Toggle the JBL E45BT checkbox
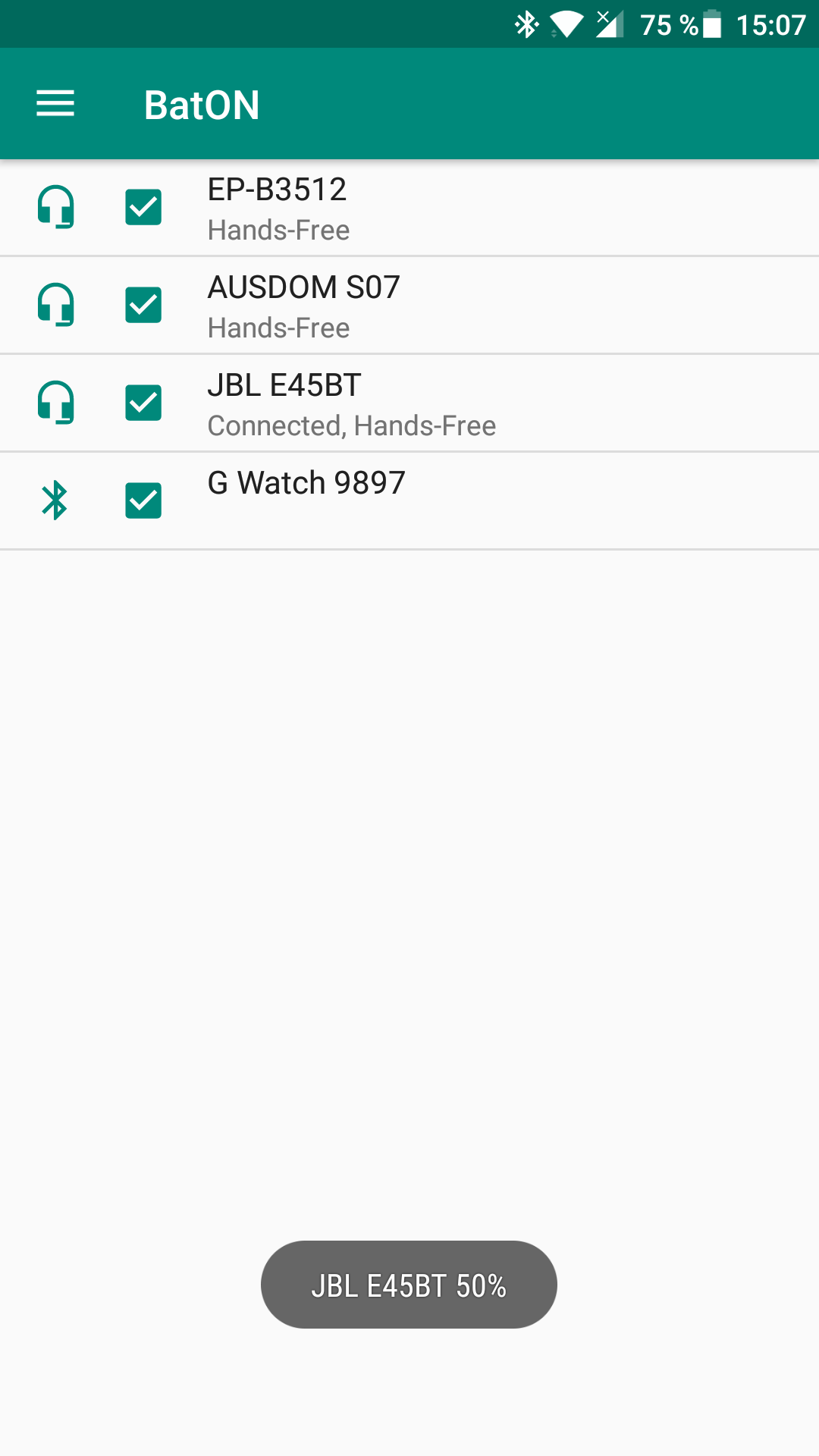The height and width of the screenshot is (1456, 819). pyautogui.click(x=143, y=403)
